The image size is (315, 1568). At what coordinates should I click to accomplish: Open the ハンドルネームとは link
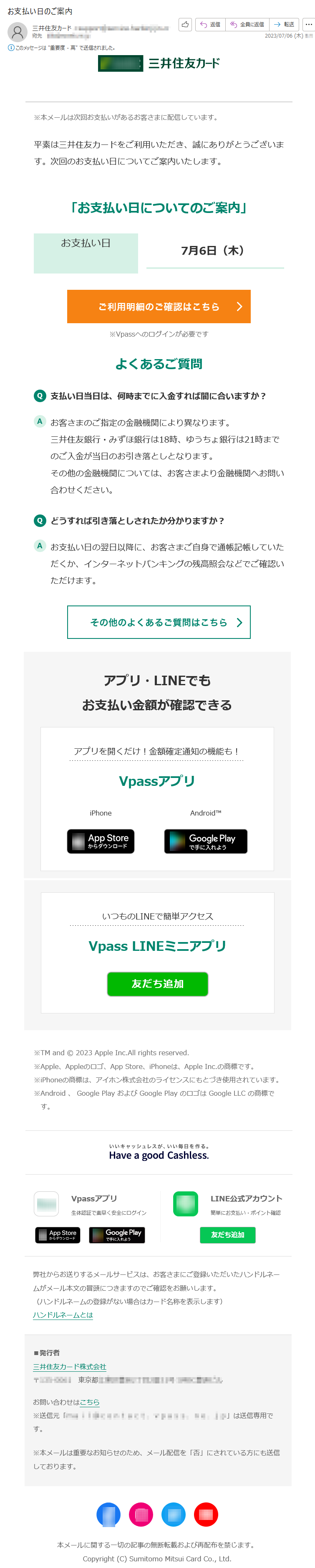[63, 1315]
